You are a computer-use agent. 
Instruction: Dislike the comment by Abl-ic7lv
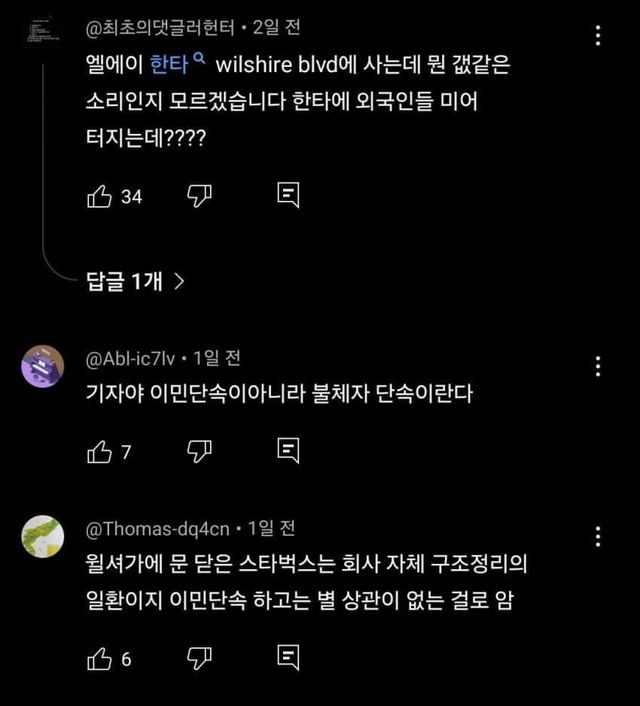click(200, 452)
